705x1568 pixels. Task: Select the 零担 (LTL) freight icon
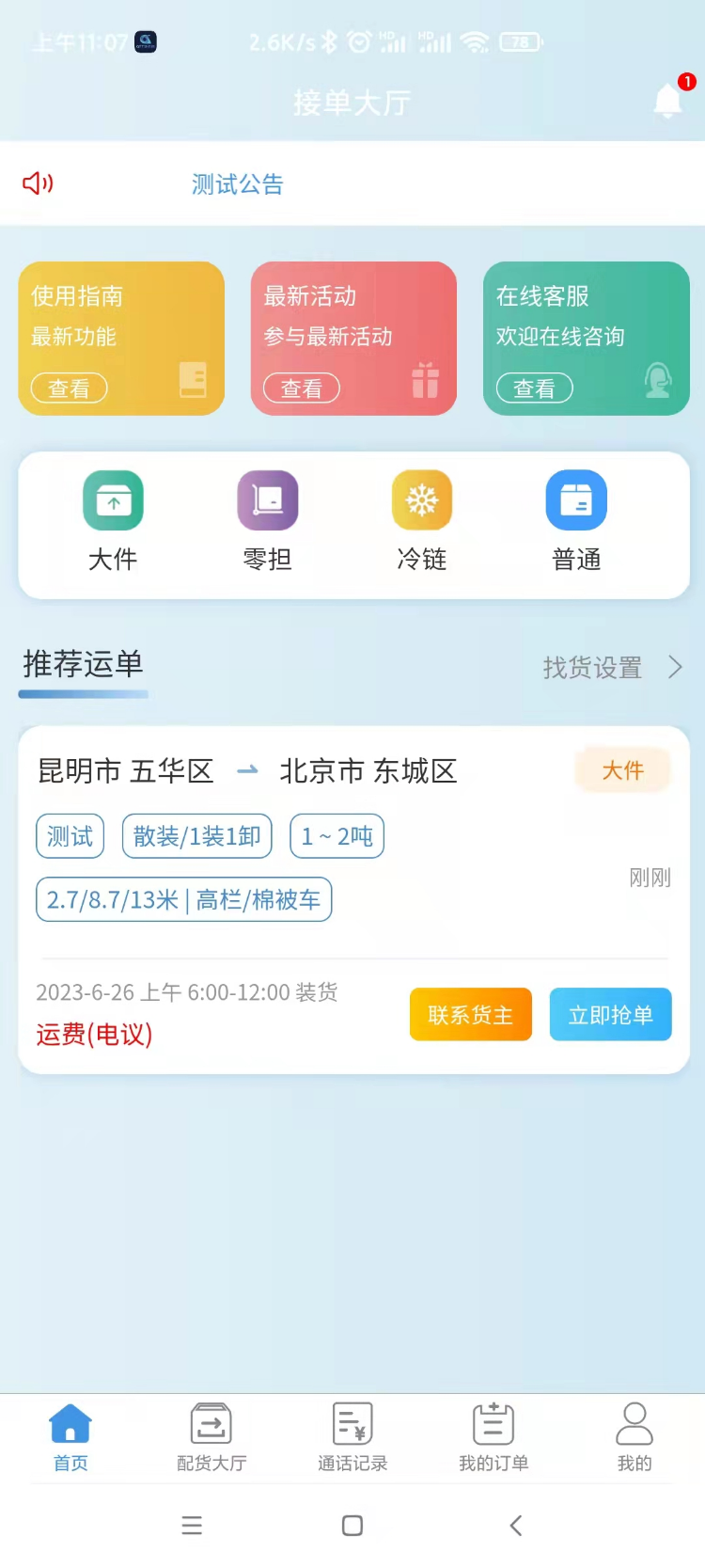(267, 500)
